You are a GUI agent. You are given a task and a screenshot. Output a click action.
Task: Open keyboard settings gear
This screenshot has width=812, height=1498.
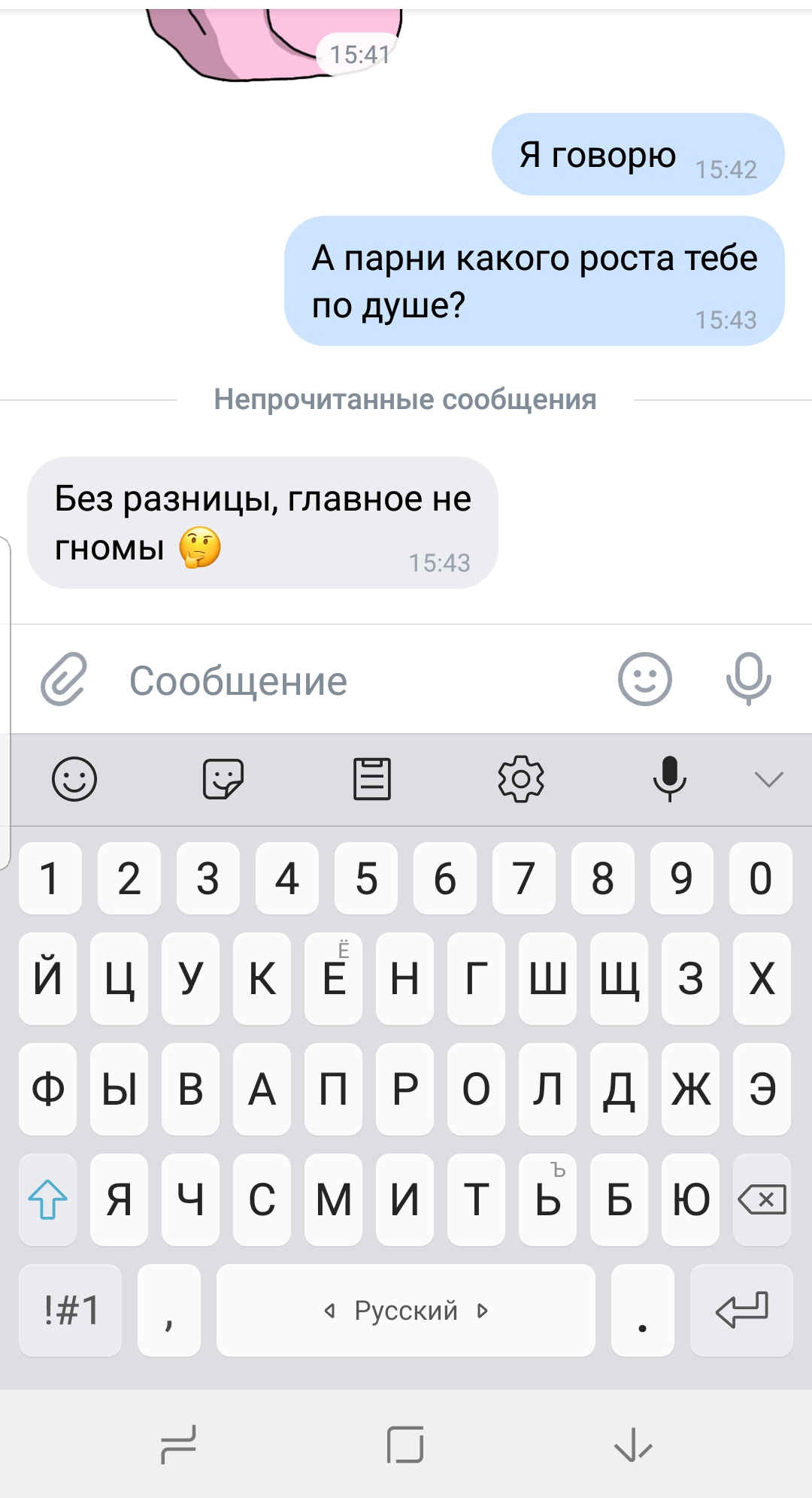[x=521, y=779]
